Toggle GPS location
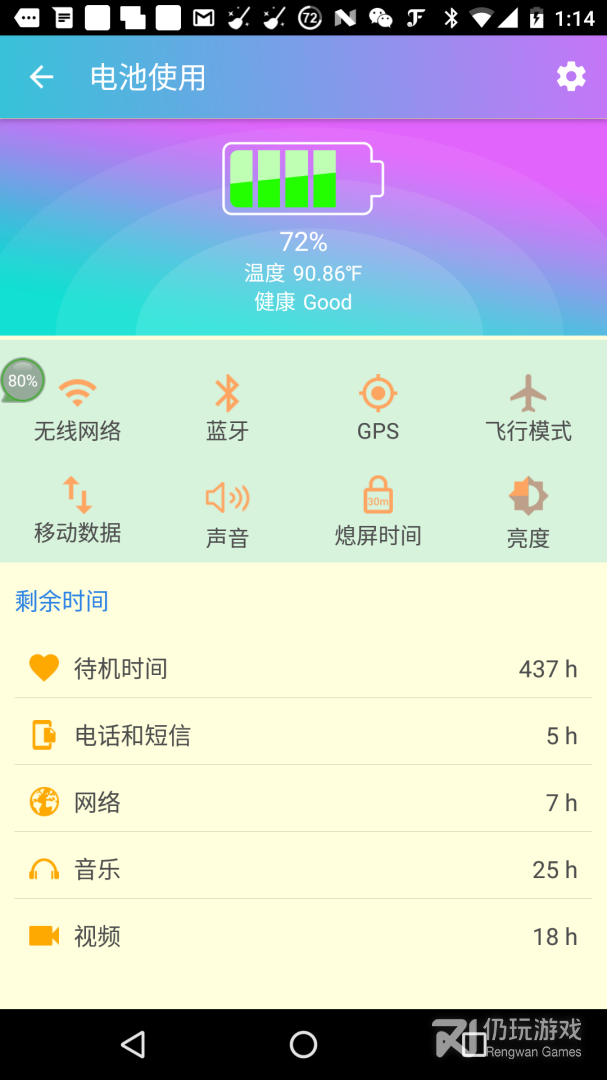607x1080 pixels. pos(378,410)
